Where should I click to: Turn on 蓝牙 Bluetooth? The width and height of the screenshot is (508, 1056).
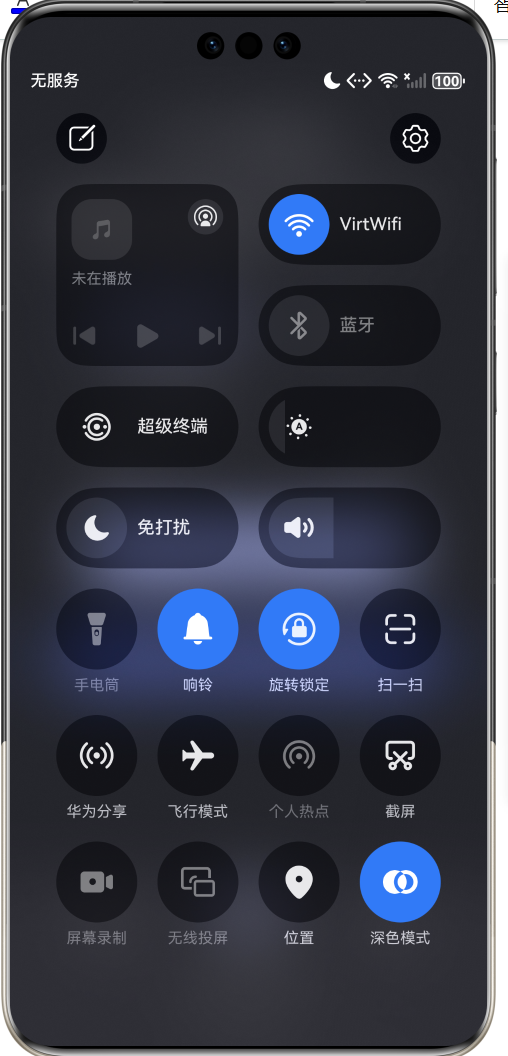(350, 325)
